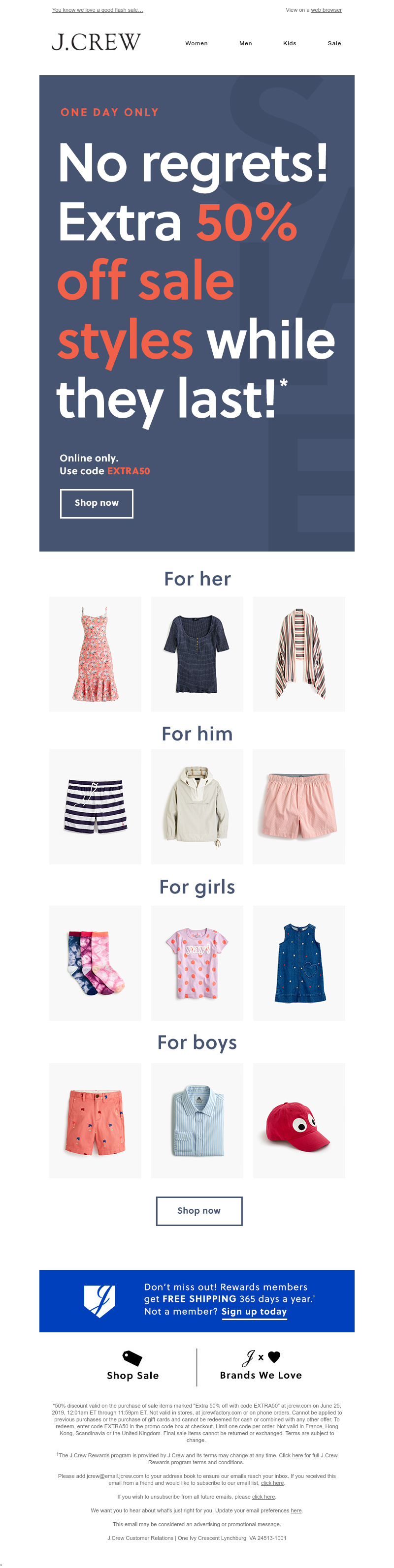Open the Men category
Screen dimensions: 394x1568
245,44
